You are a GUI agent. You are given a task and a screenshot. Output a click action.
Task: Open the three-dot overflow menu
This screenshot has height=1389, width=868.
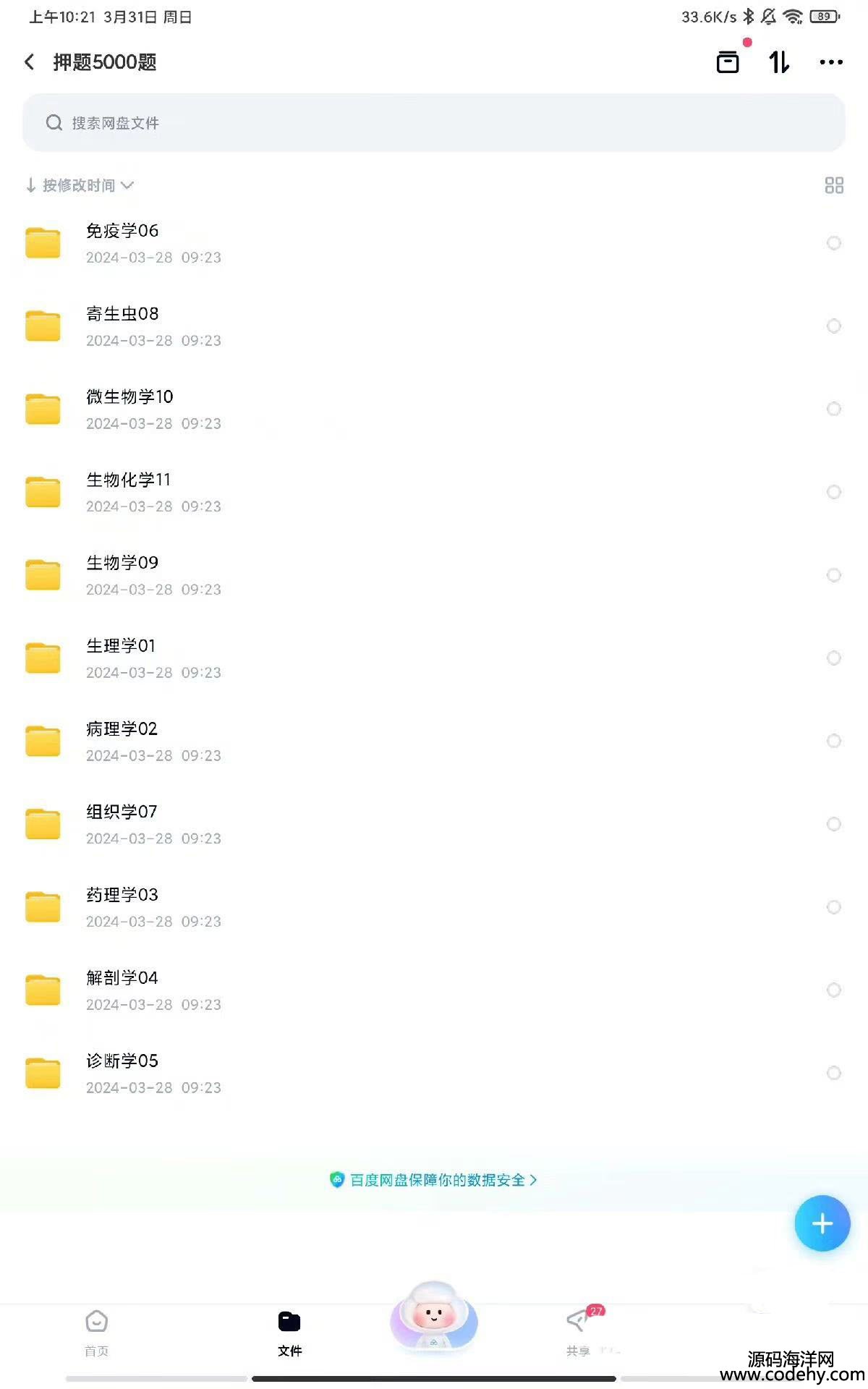[x=831, y=62]
